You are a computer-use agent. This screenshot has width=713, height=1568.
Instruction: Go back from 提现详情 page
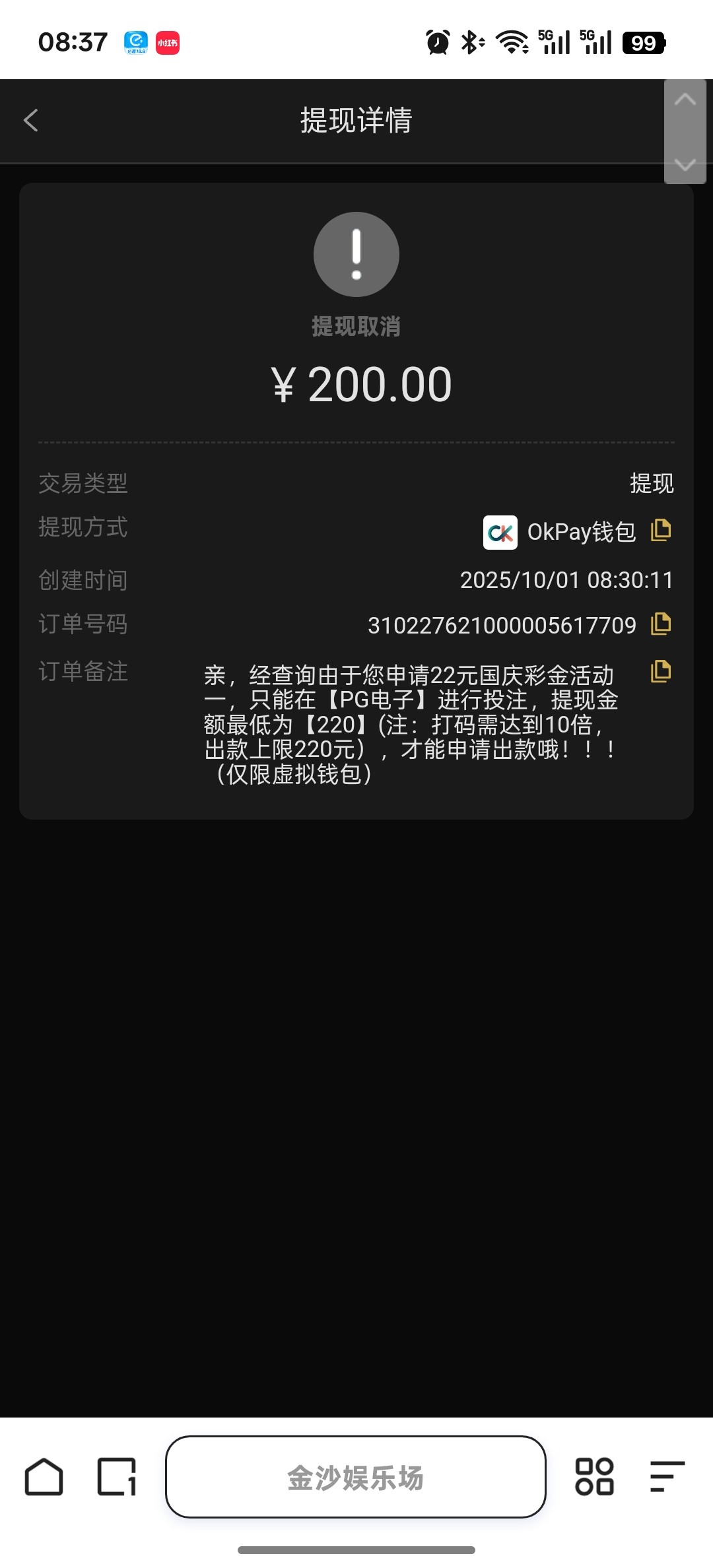pos(30,121)
